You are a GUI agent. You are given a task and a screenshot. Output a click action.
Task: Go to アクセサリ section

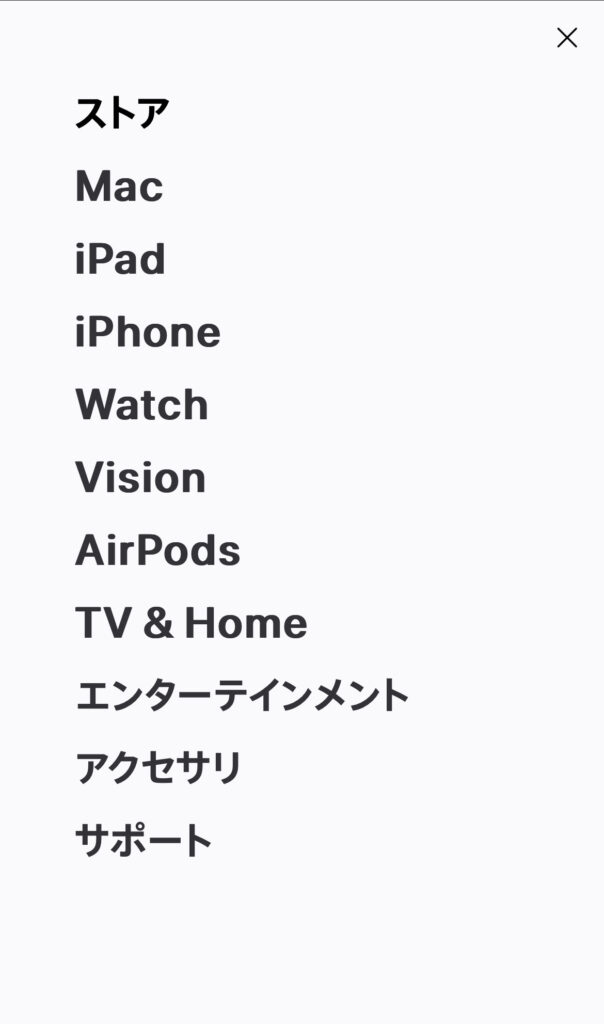tap(159, 769)
